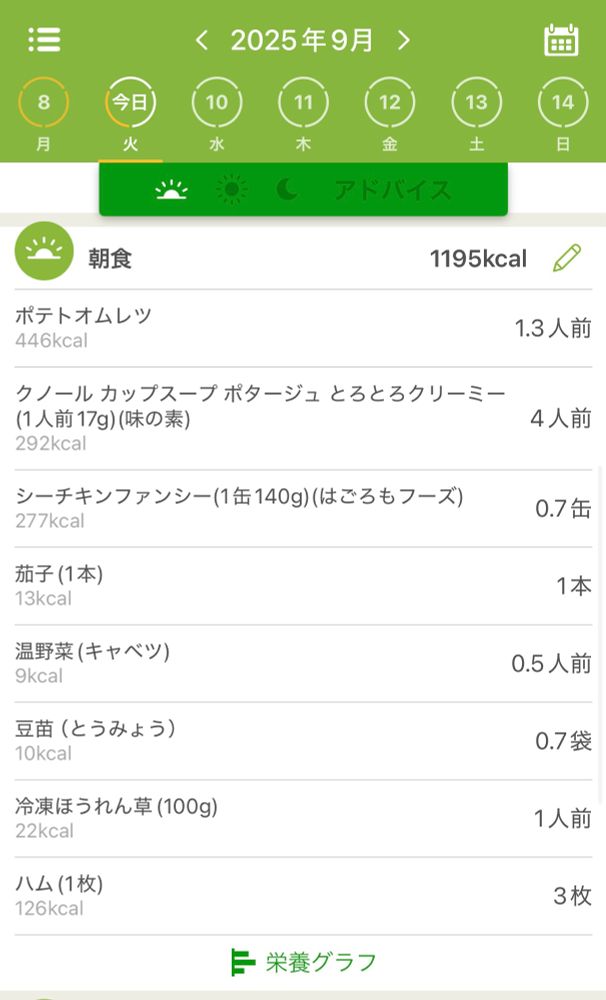Open the アドバイス tab
Screen dimensions: 606x1000
pyautogui.click(x=392, y=189)
